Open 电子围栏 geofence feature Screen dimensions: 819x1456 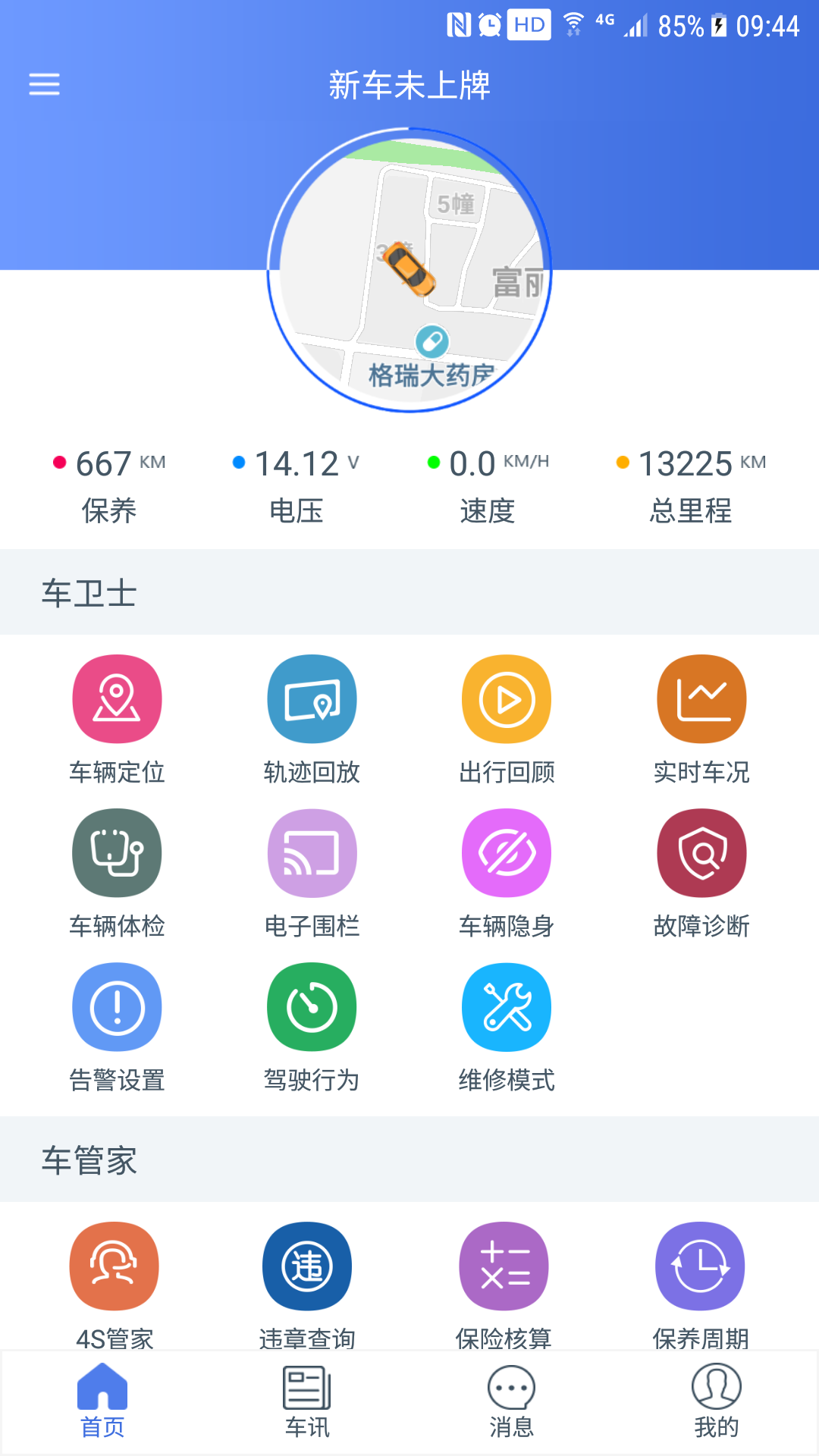(312, 853)
